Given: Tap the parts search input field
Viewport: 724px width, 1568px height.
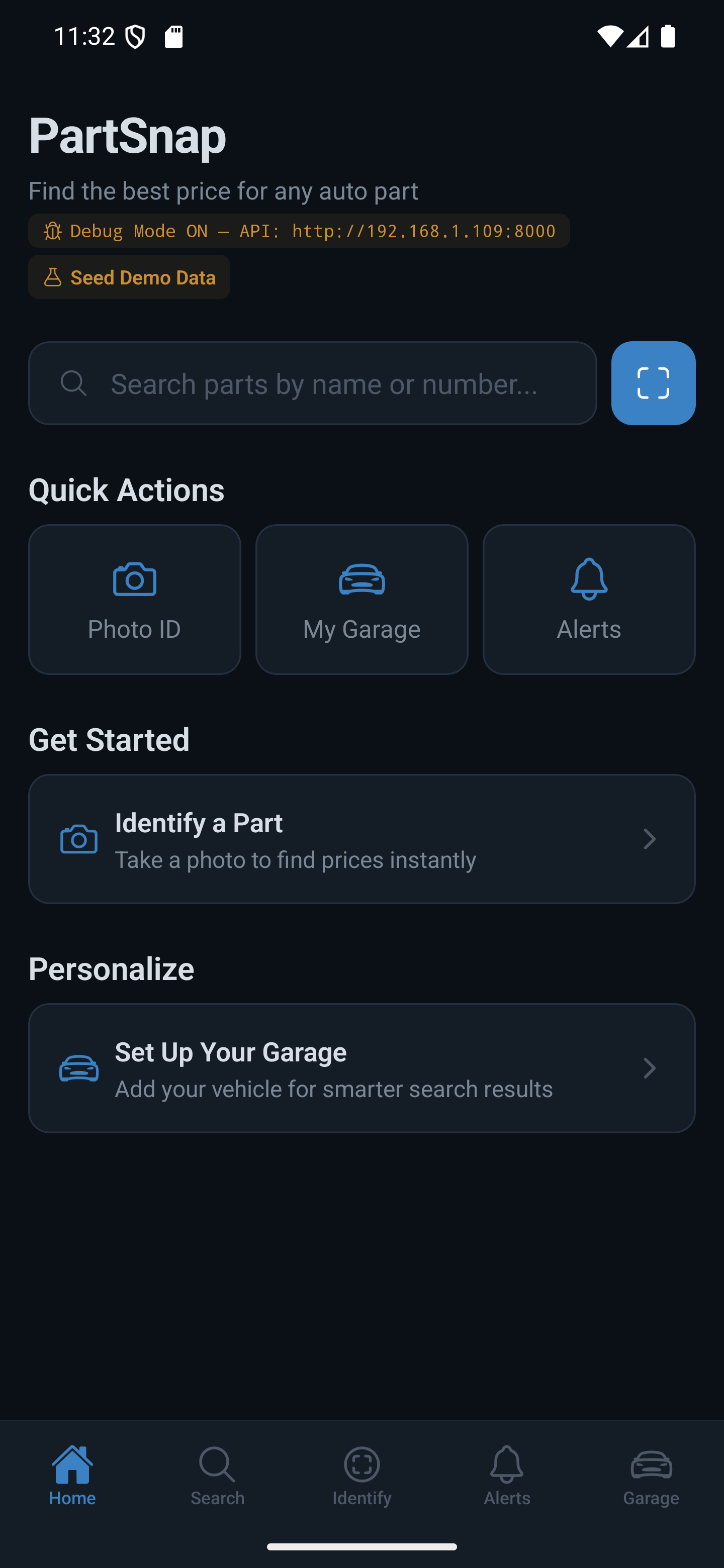Looking at the screenshot, I should pyautogui.click(x=313, y=383).
